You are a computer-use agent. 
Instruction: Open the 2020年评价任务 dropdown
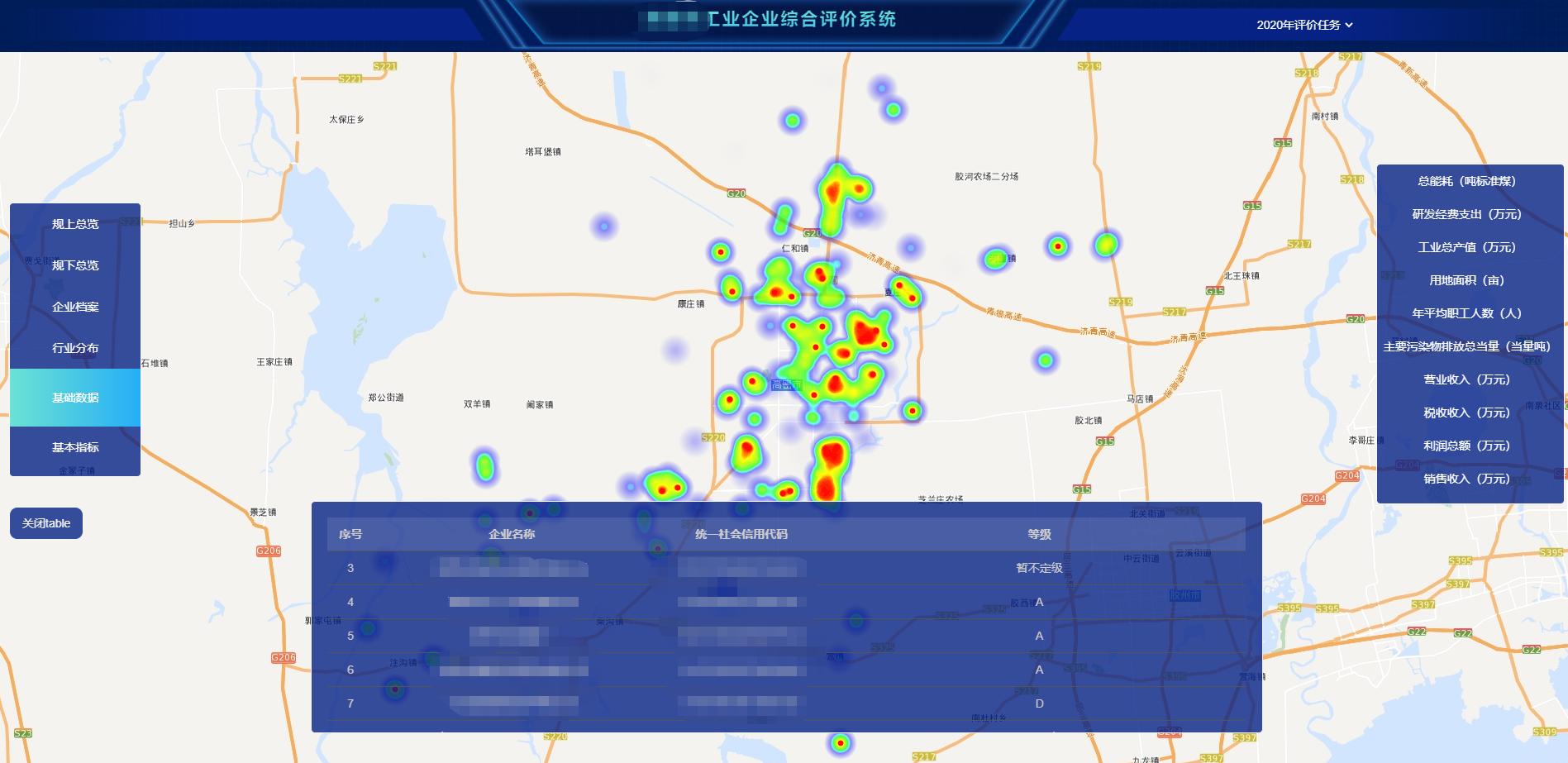click(x=1304, y=25)
